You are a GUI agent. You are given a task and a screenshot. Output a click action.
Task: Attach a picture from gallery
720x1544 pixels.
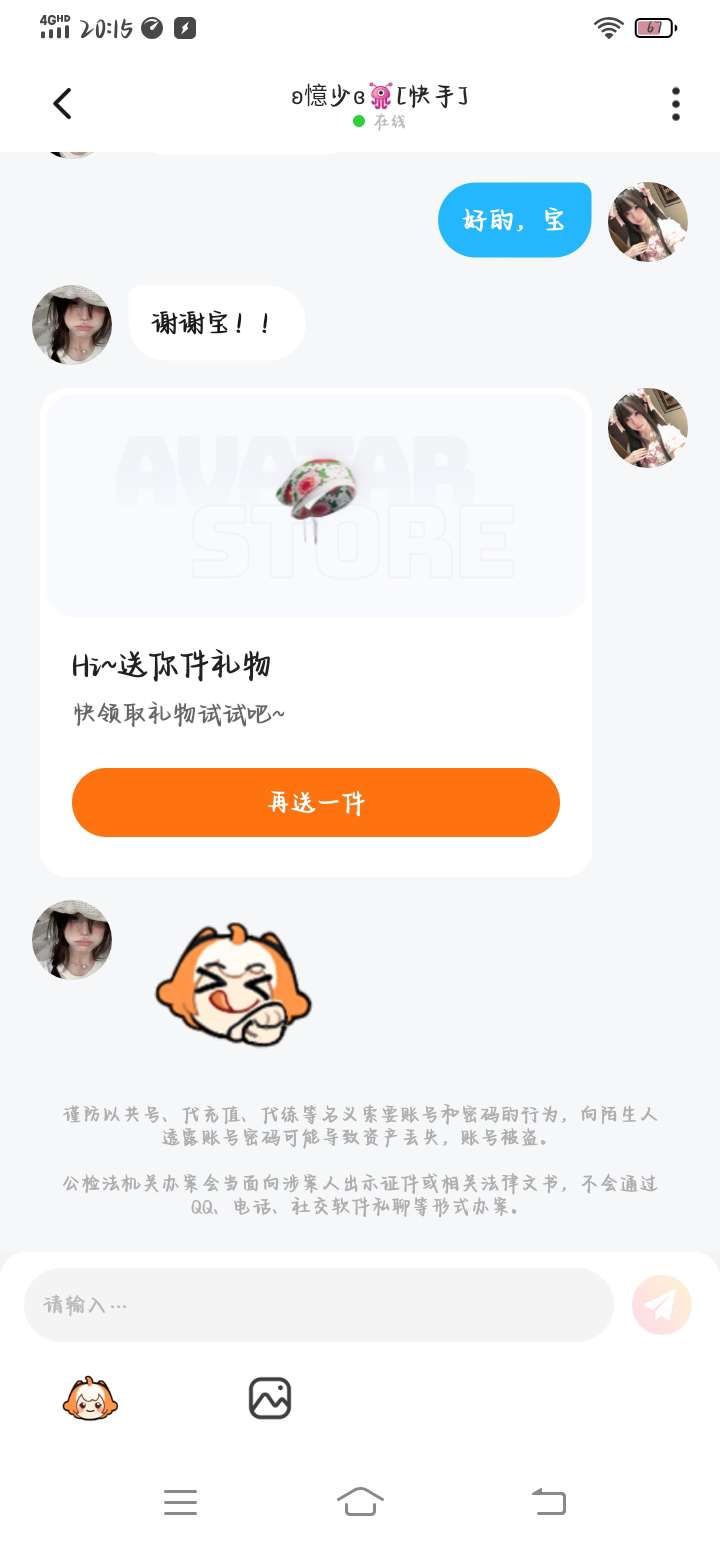point(269,1398)
